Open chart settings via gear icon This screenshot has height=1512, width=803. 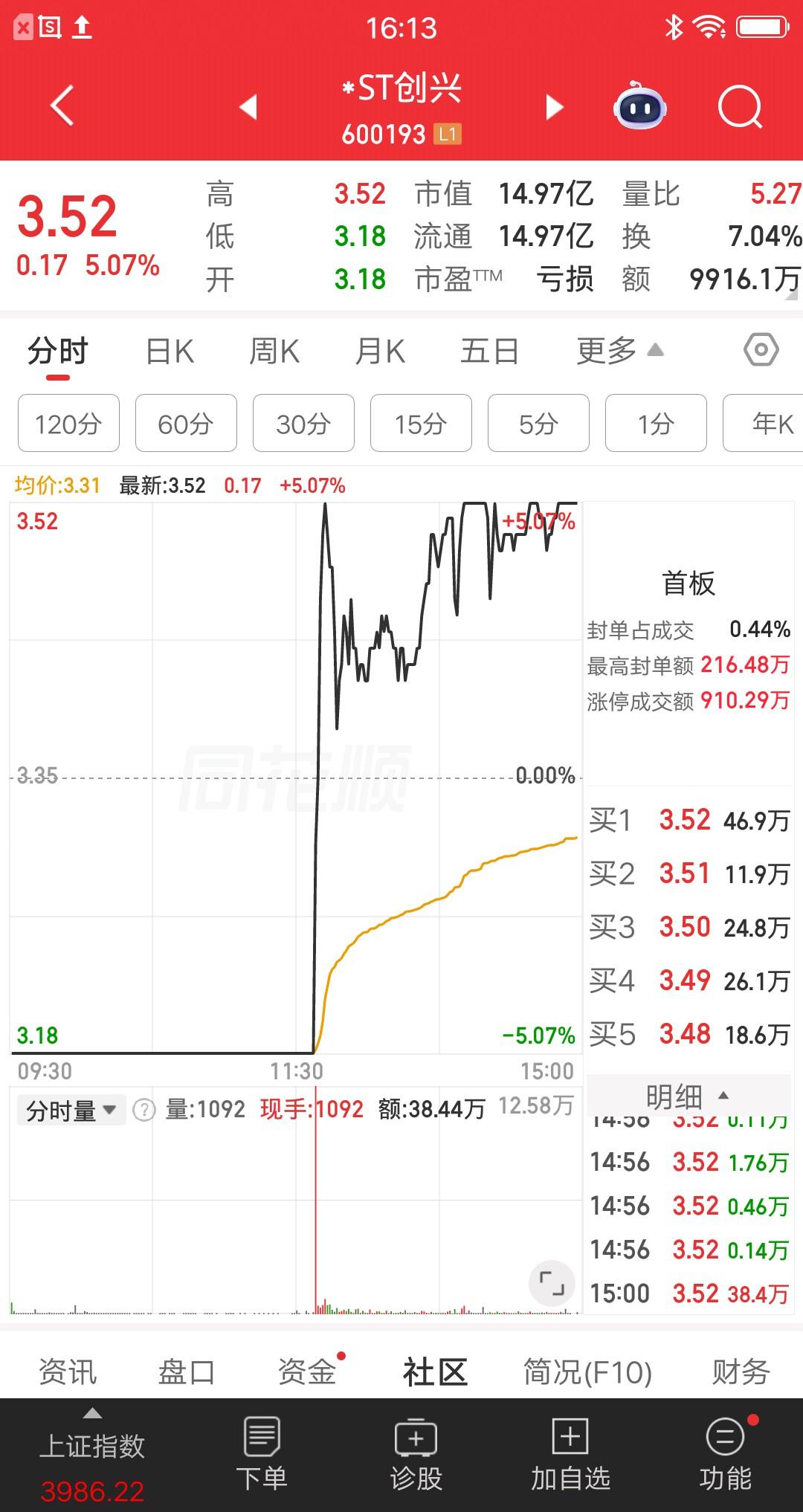(x=761, y=350)
